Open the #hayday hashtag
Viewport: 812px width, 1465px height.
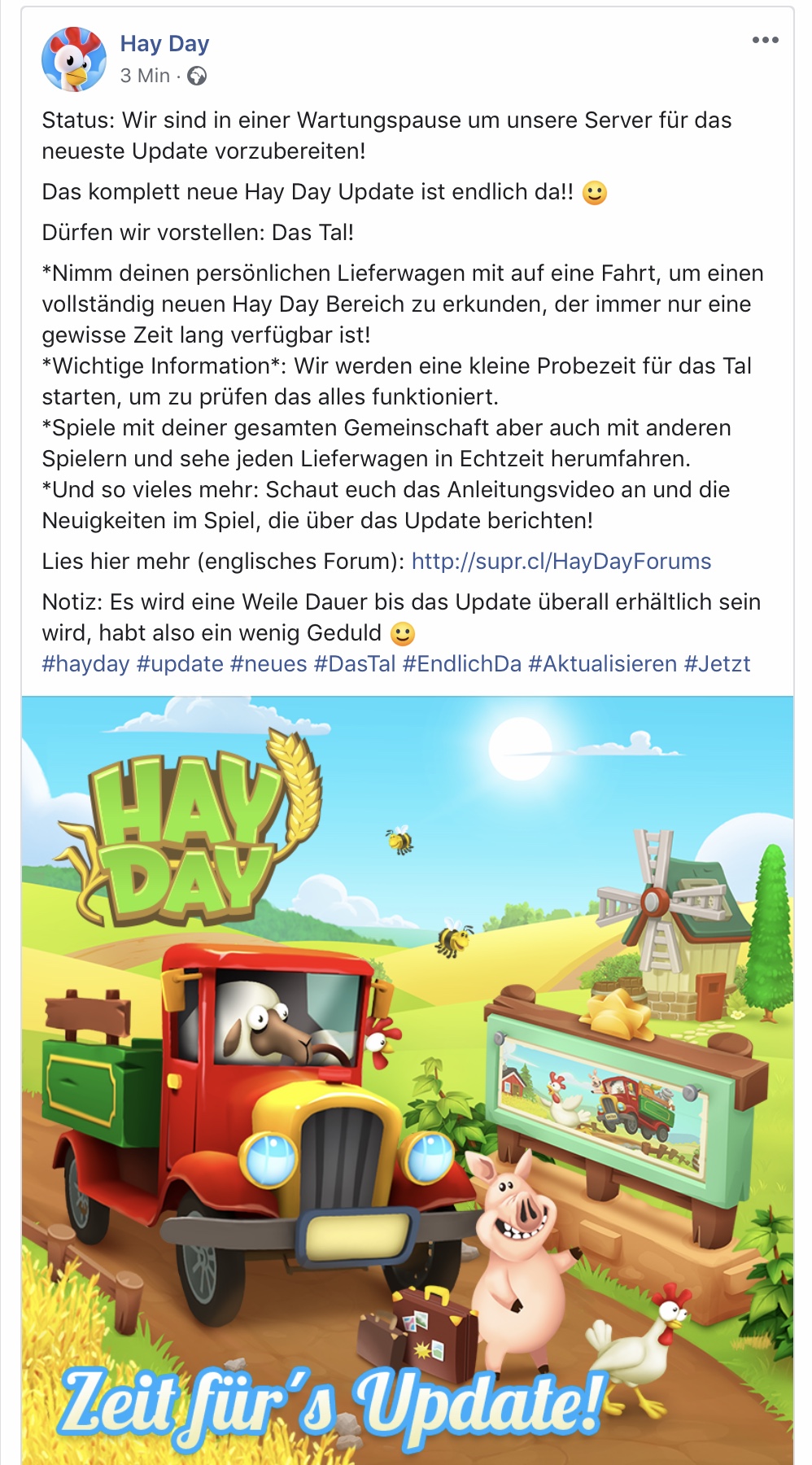[x=85, y=664]
